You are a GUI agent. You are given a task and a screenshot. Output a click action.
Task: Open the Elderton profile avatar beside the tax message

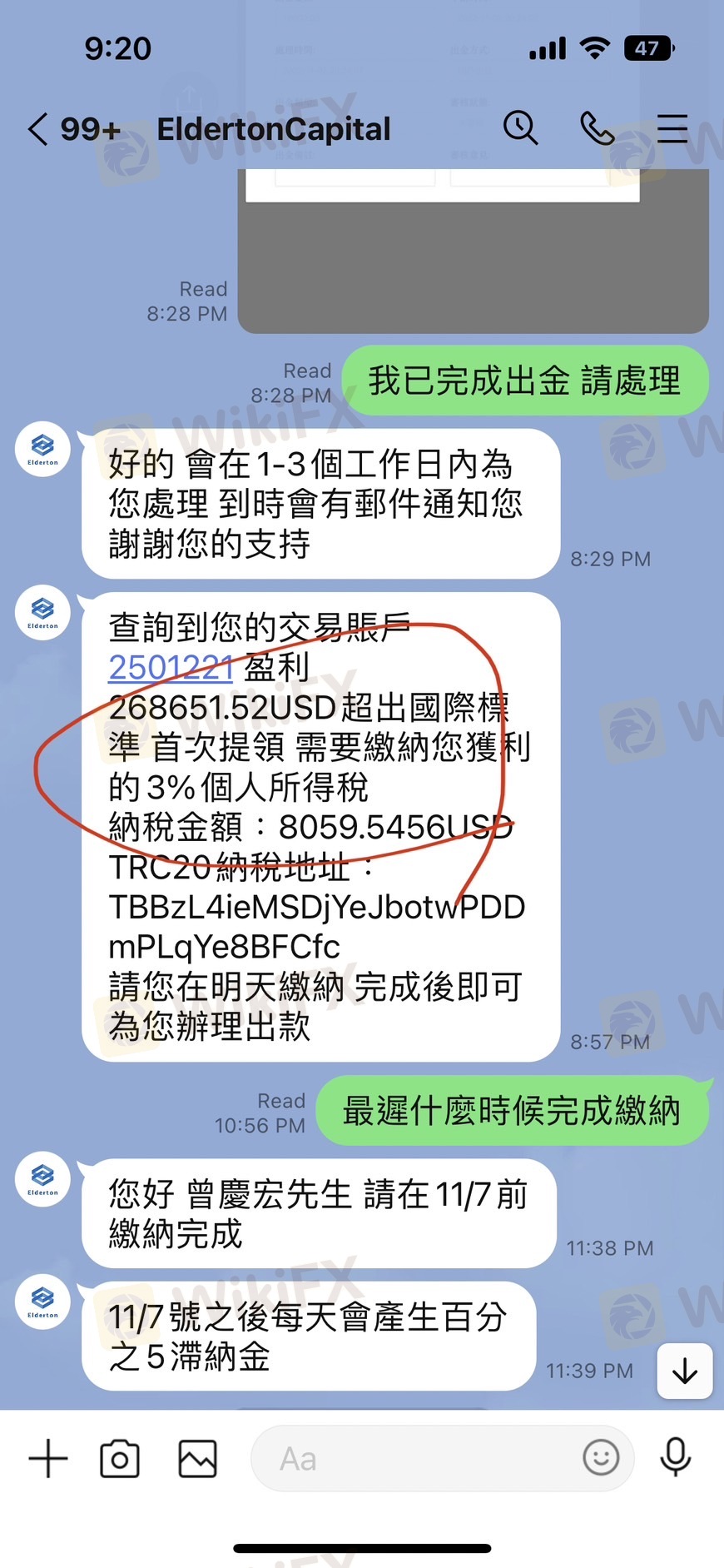click(x=42, y=612)
